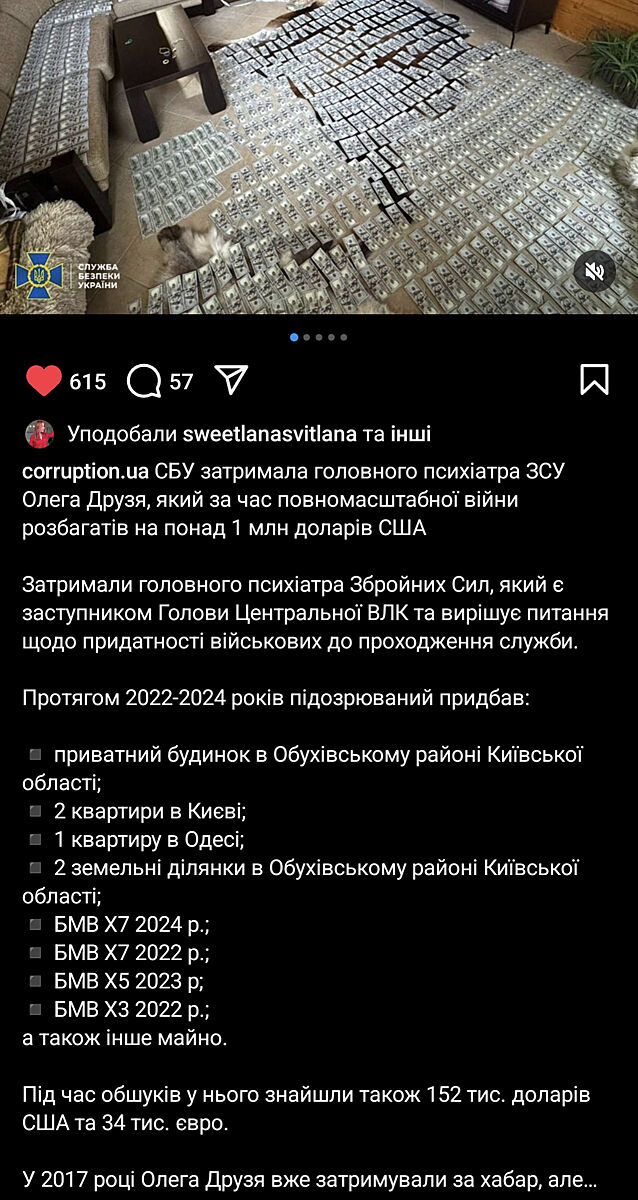
Task: Unmute the video sound
Action: (x=594, y=271)
